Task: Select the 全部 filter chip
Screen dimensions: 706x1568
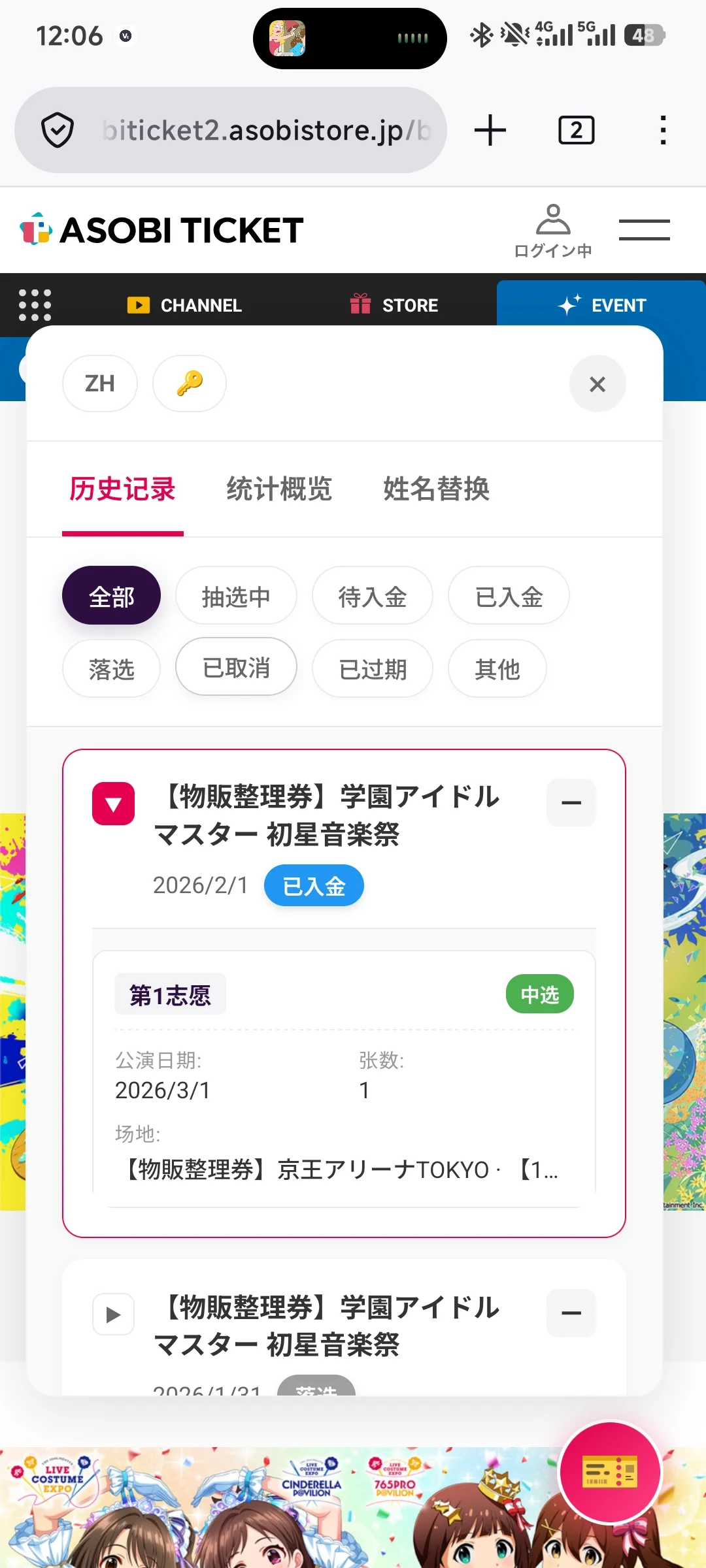Action: (x=111, y=596)
